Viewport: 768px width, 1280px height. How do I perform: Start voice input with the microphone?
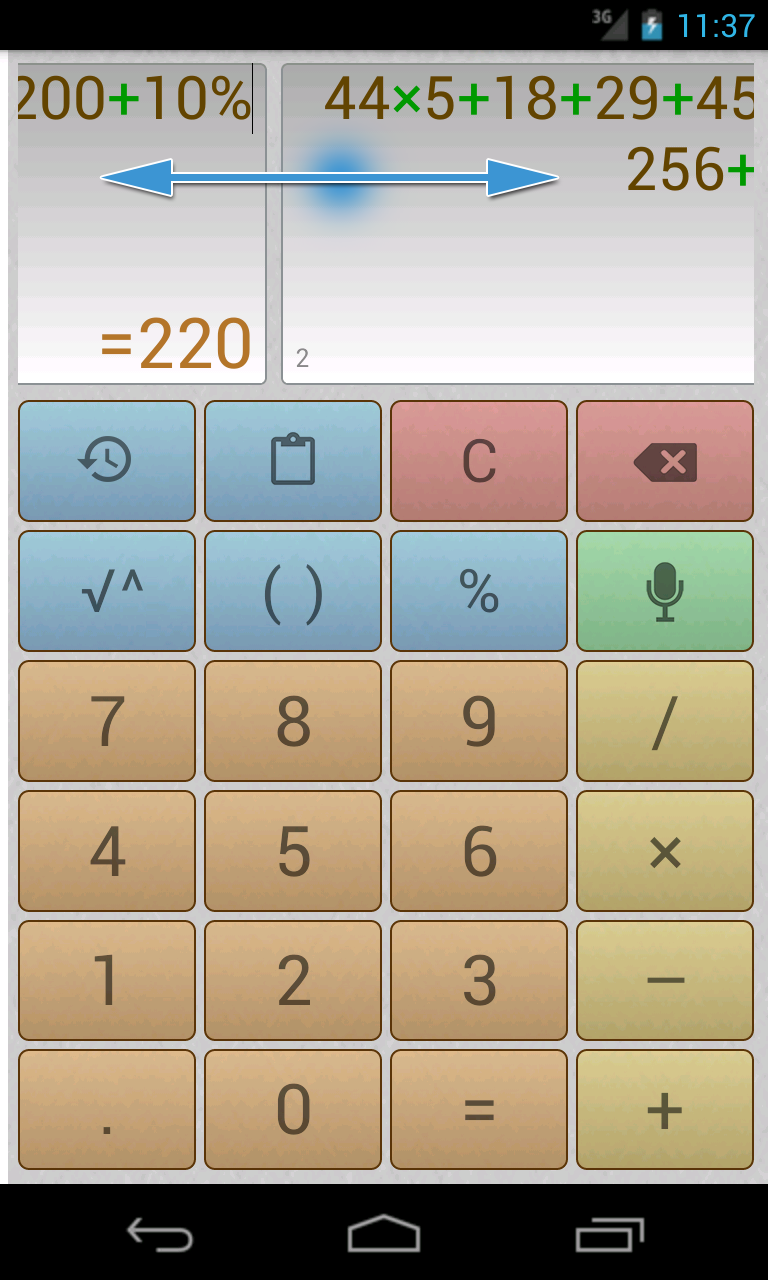(x=665, y=591)
